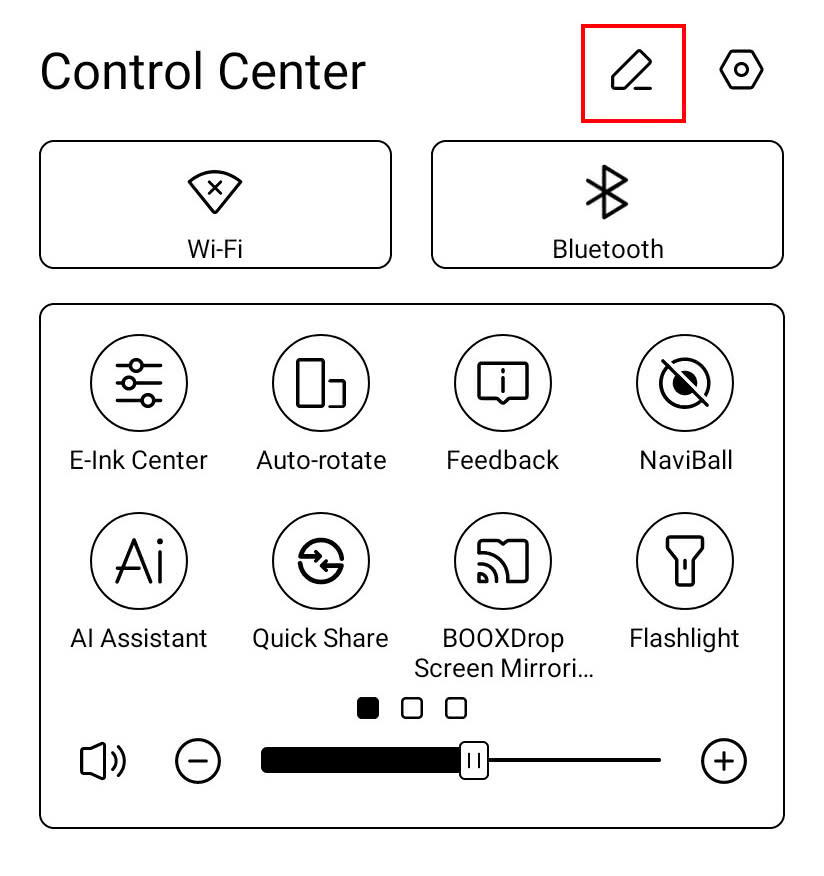824x876 pixels.
Task: Toggle Auto-rotate
Action: coord(321,383)
